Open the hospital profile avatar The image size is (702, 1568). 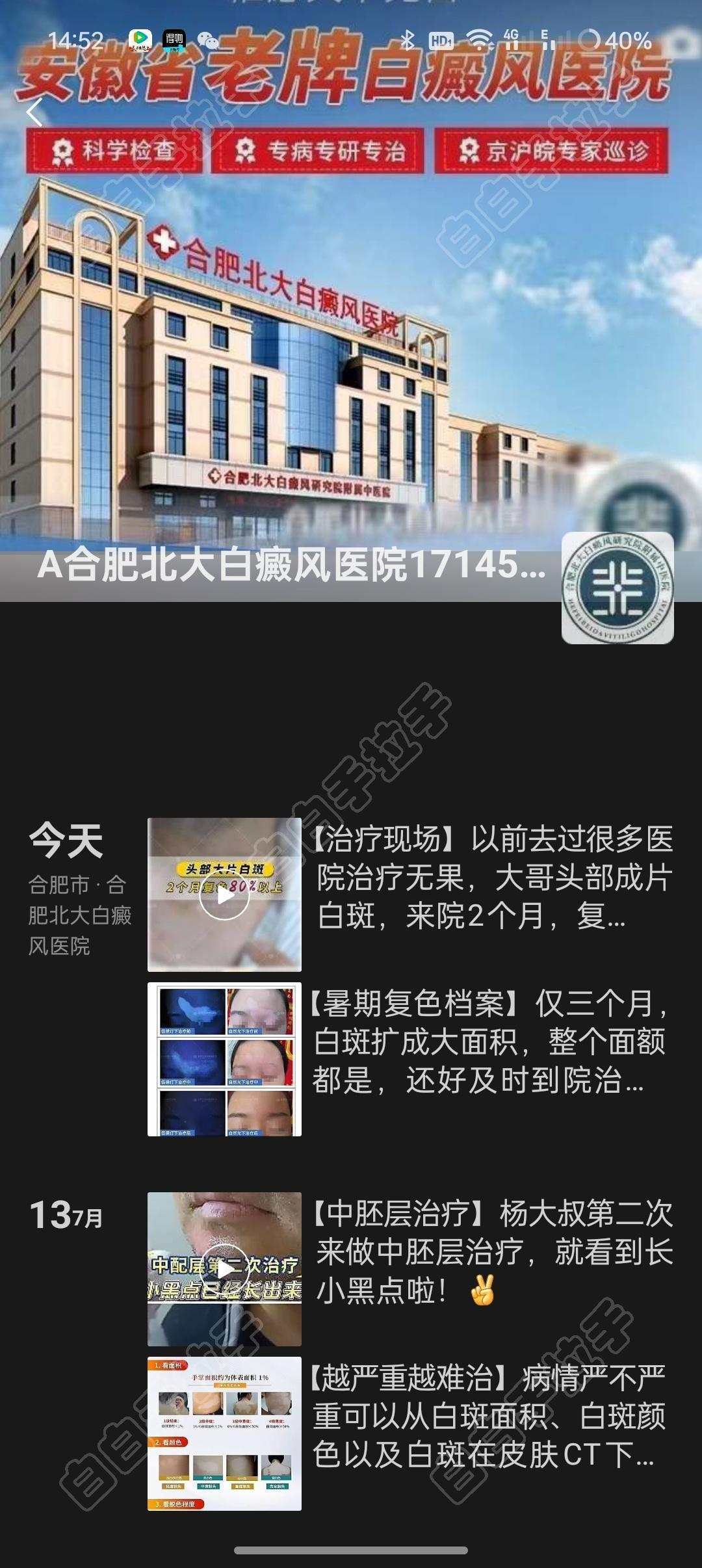(617, 588)
